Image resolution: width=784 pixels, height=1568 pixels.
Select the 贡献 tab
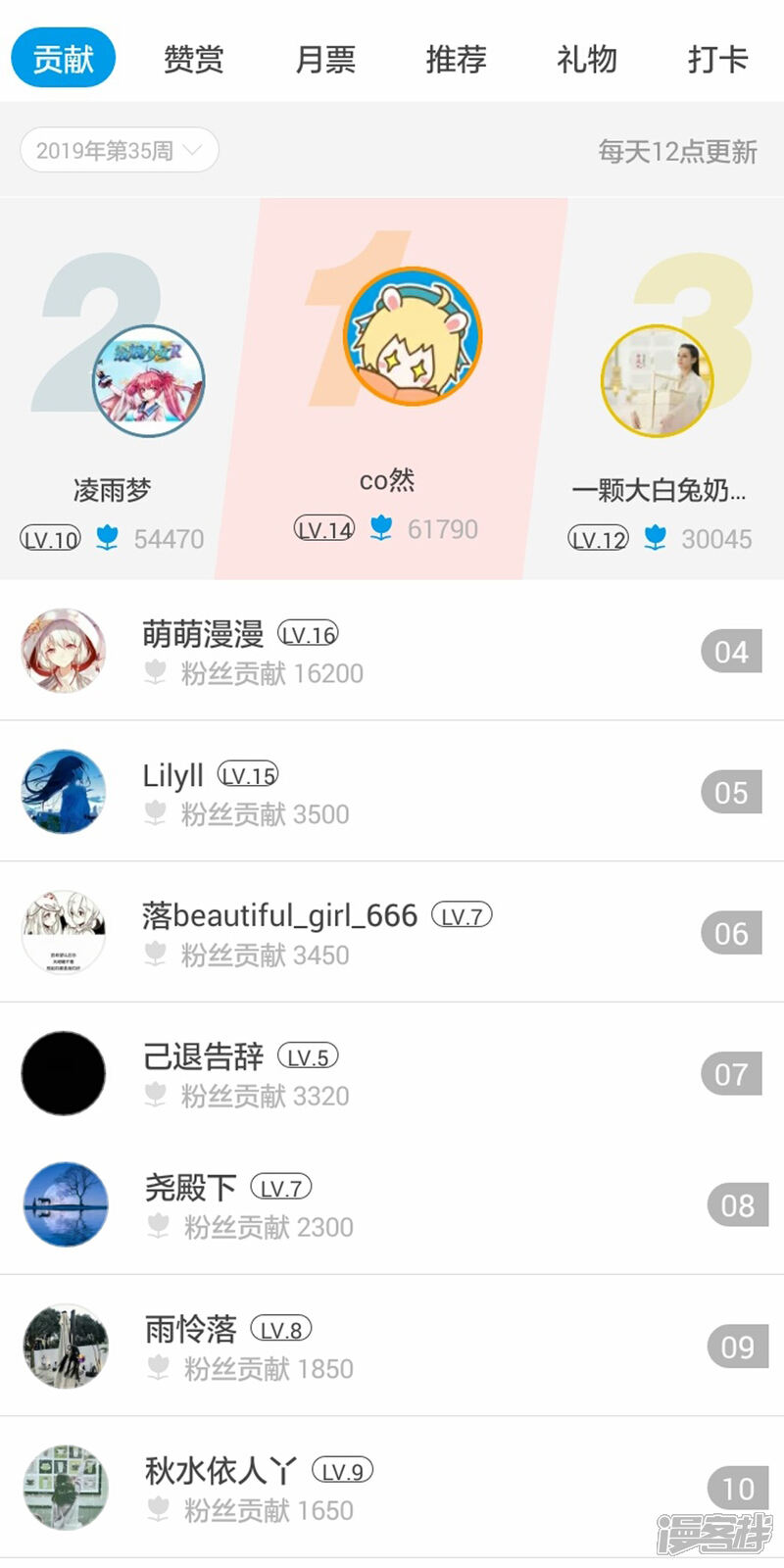click(x=64, y=59)
